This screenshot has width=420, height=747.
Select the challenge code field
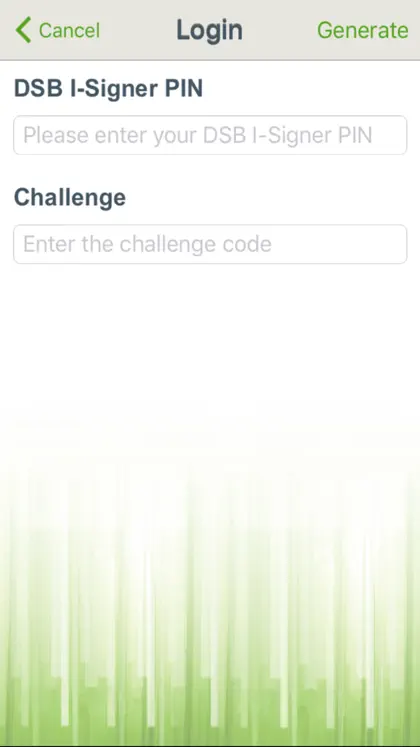pos(210,244)
